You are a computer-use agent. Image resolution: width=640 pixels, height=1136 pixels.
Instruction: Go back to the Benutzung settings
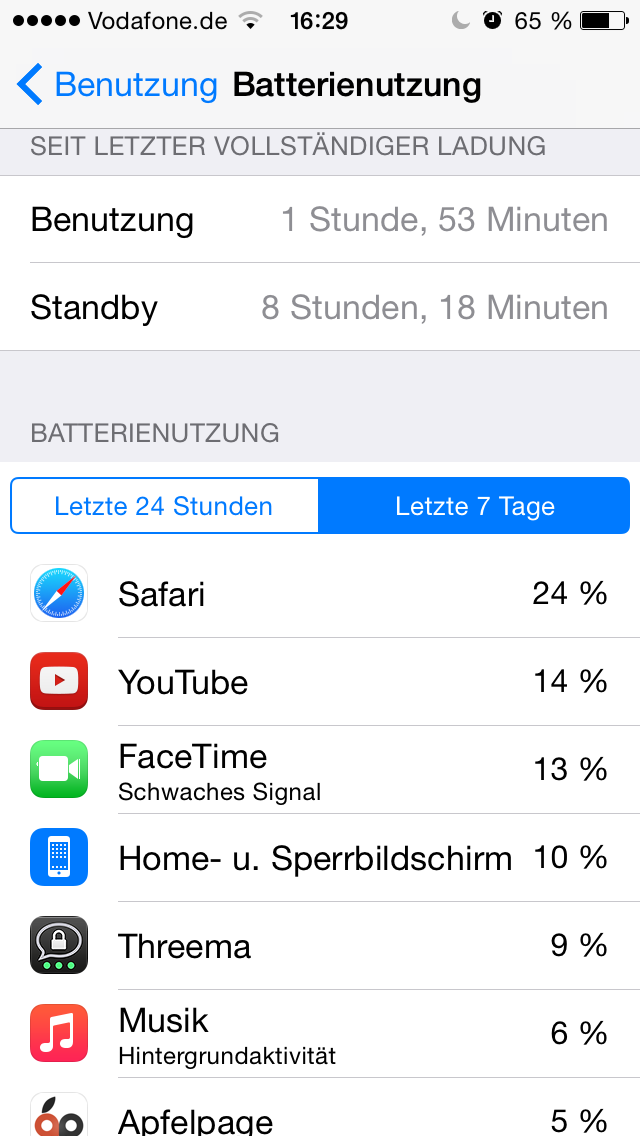tap(117, 85)
